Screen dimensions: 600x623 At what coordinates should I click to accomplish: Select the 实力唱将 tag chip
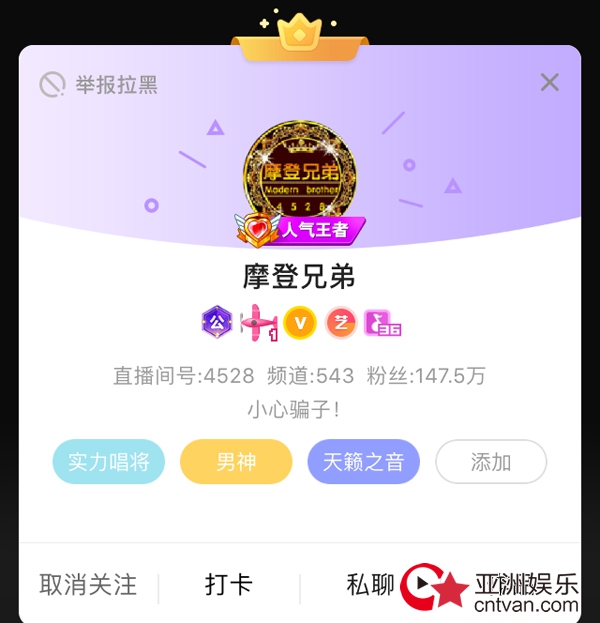108,462
